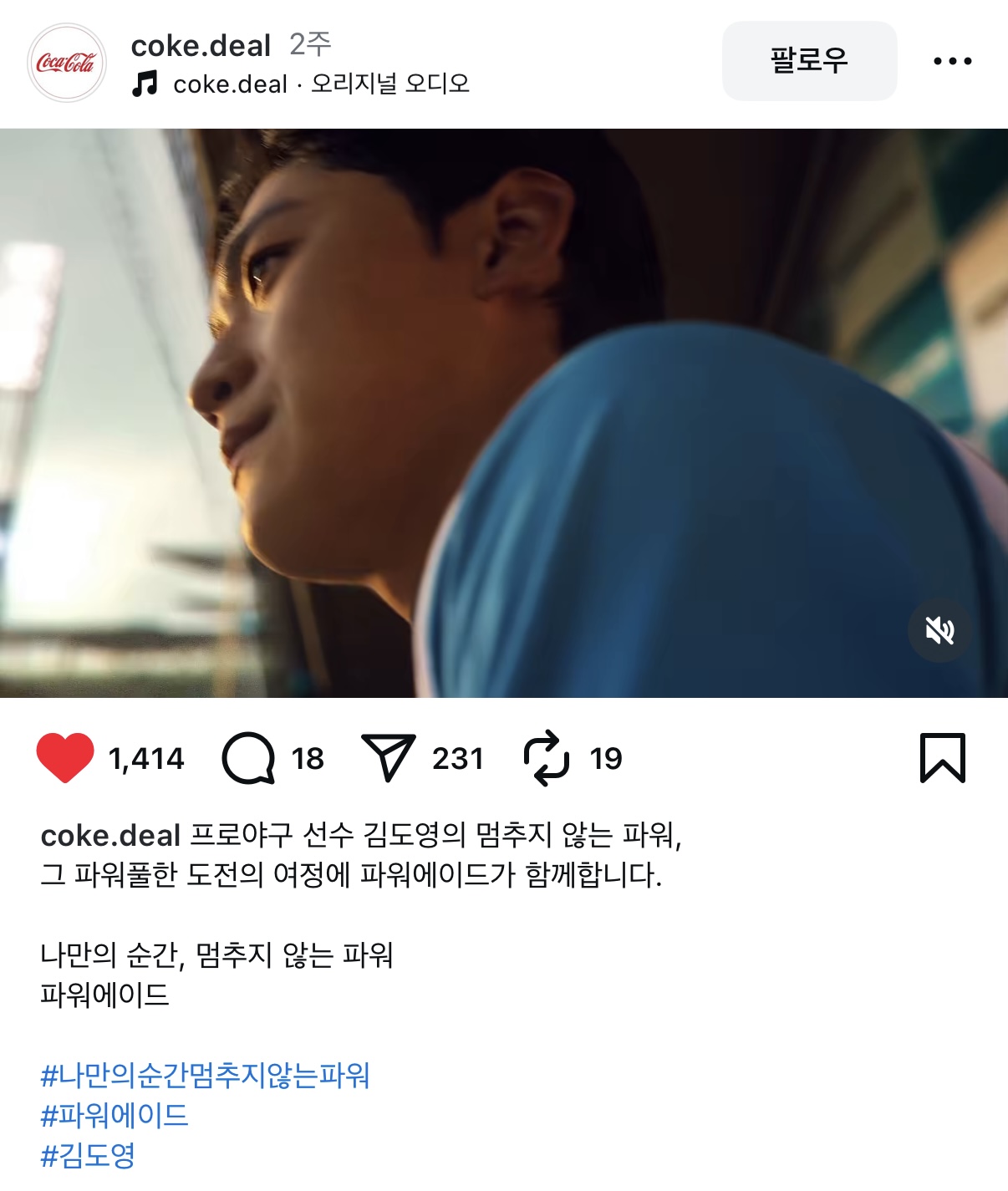The width and height of the screenshot is (1008, 1191).
Task: Open the comments bubble icon
Action: tap(248, 758)
